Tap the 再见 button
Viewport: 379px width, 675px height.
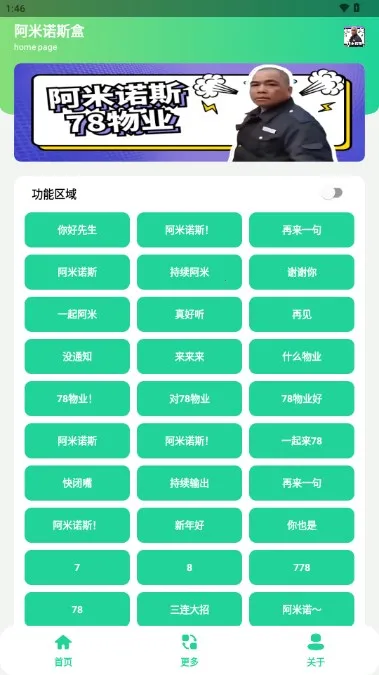coord(301,314)
